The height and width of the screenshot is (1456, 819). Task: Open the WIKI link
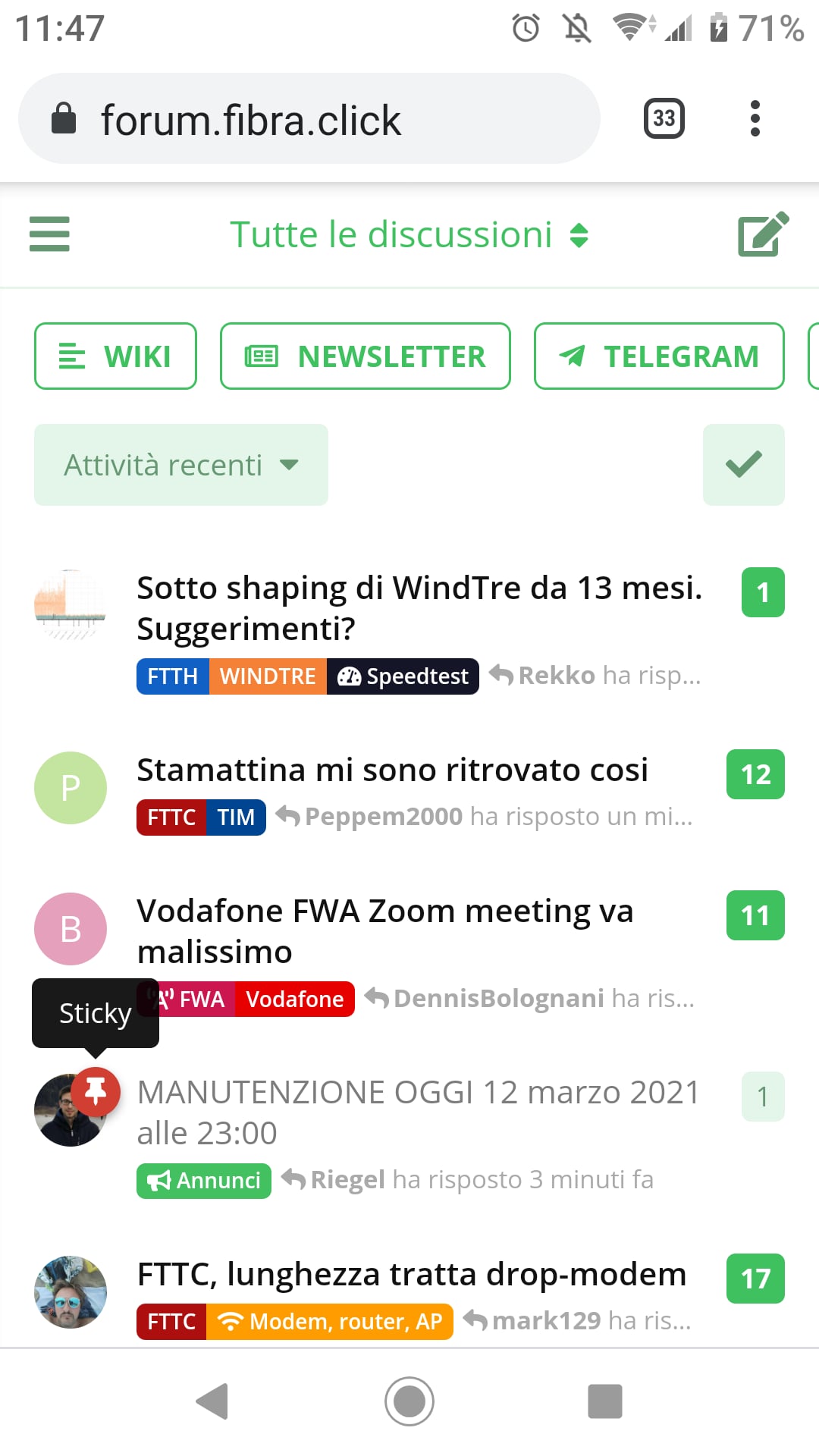(115, 356)
